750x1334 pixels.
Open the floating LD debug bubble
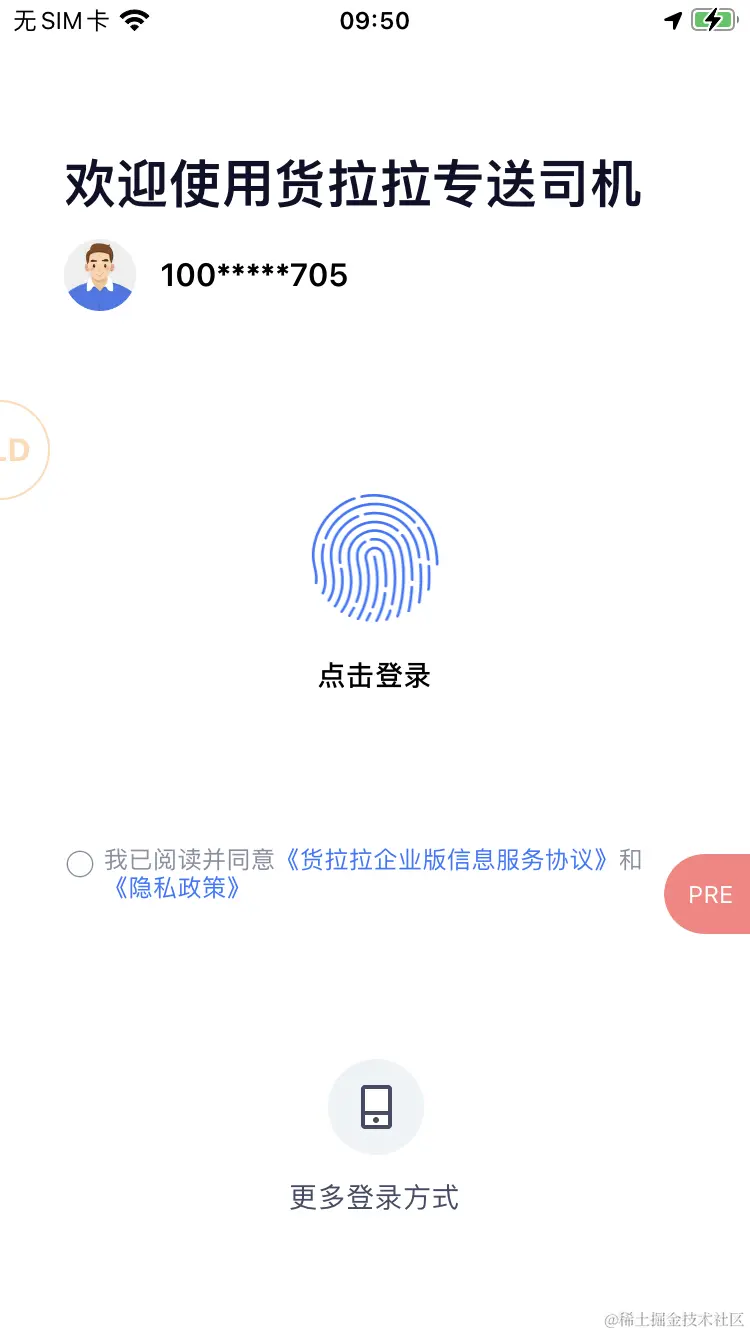click(x=18, y=450)
